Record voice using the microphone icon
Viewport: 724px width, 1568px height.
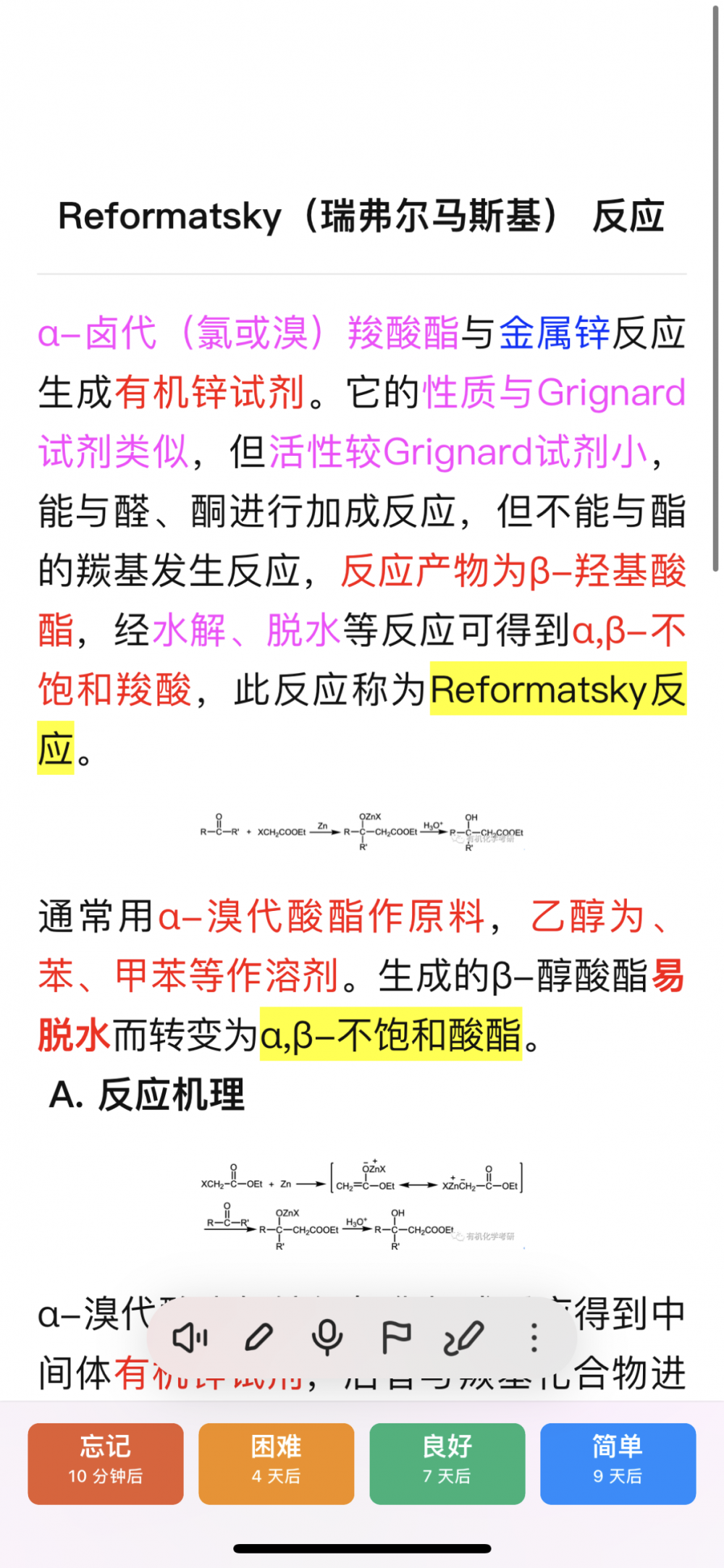tap(327, 1338)
